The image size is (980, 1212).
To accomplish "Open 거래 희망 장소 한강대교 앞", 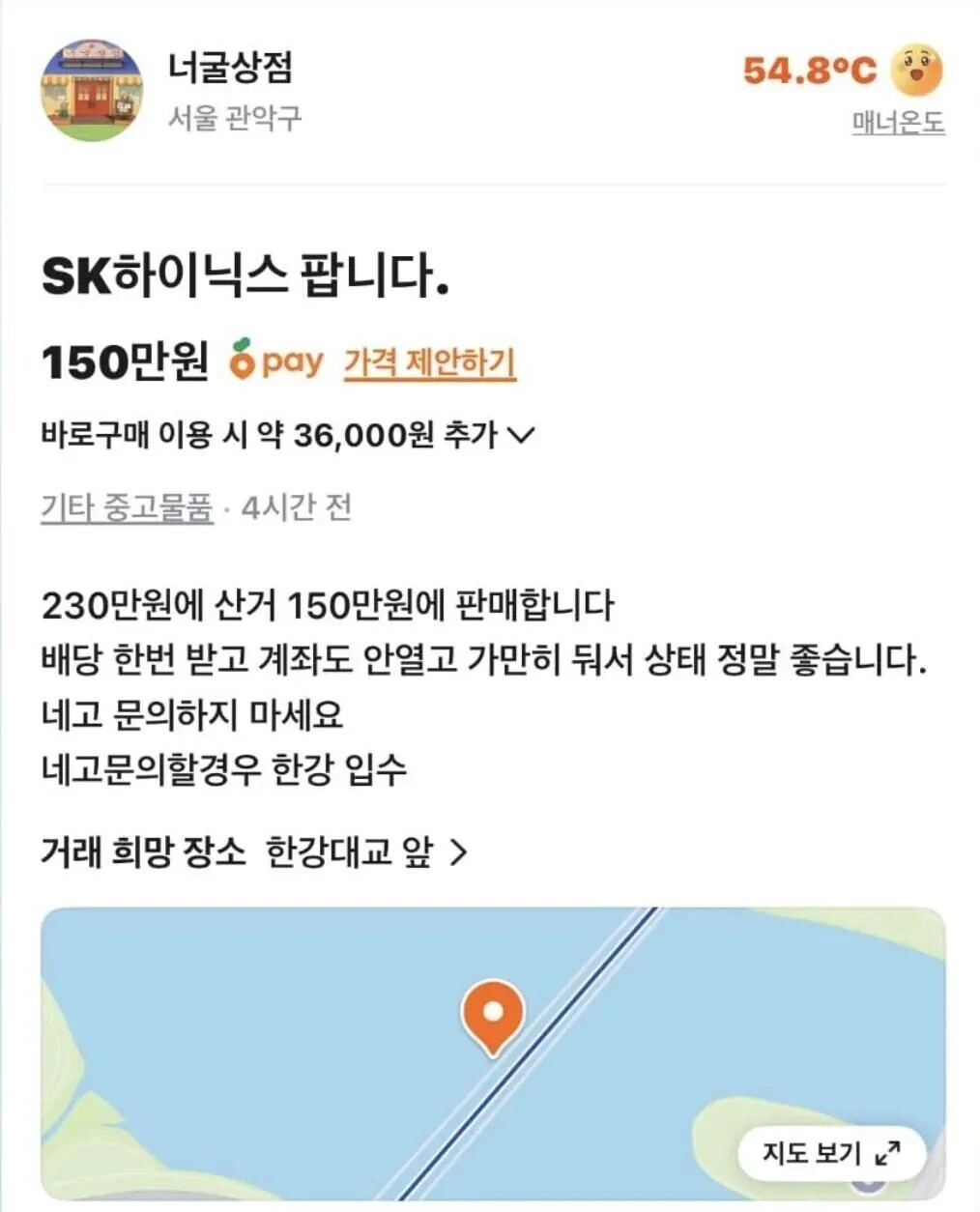I will (254, 852).
